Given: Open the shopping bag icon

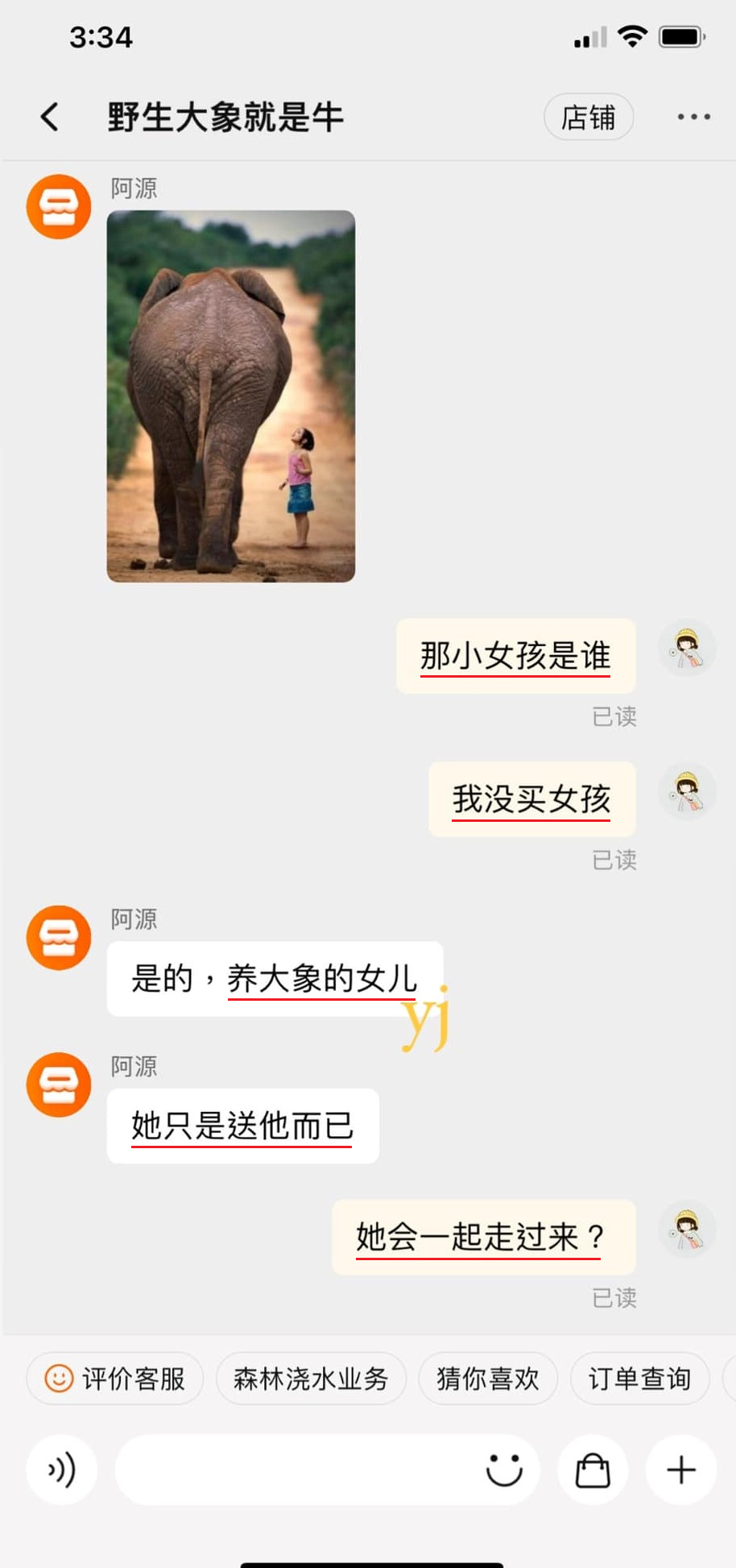Looking at the screenshot, I should (x=593, y=1470).
